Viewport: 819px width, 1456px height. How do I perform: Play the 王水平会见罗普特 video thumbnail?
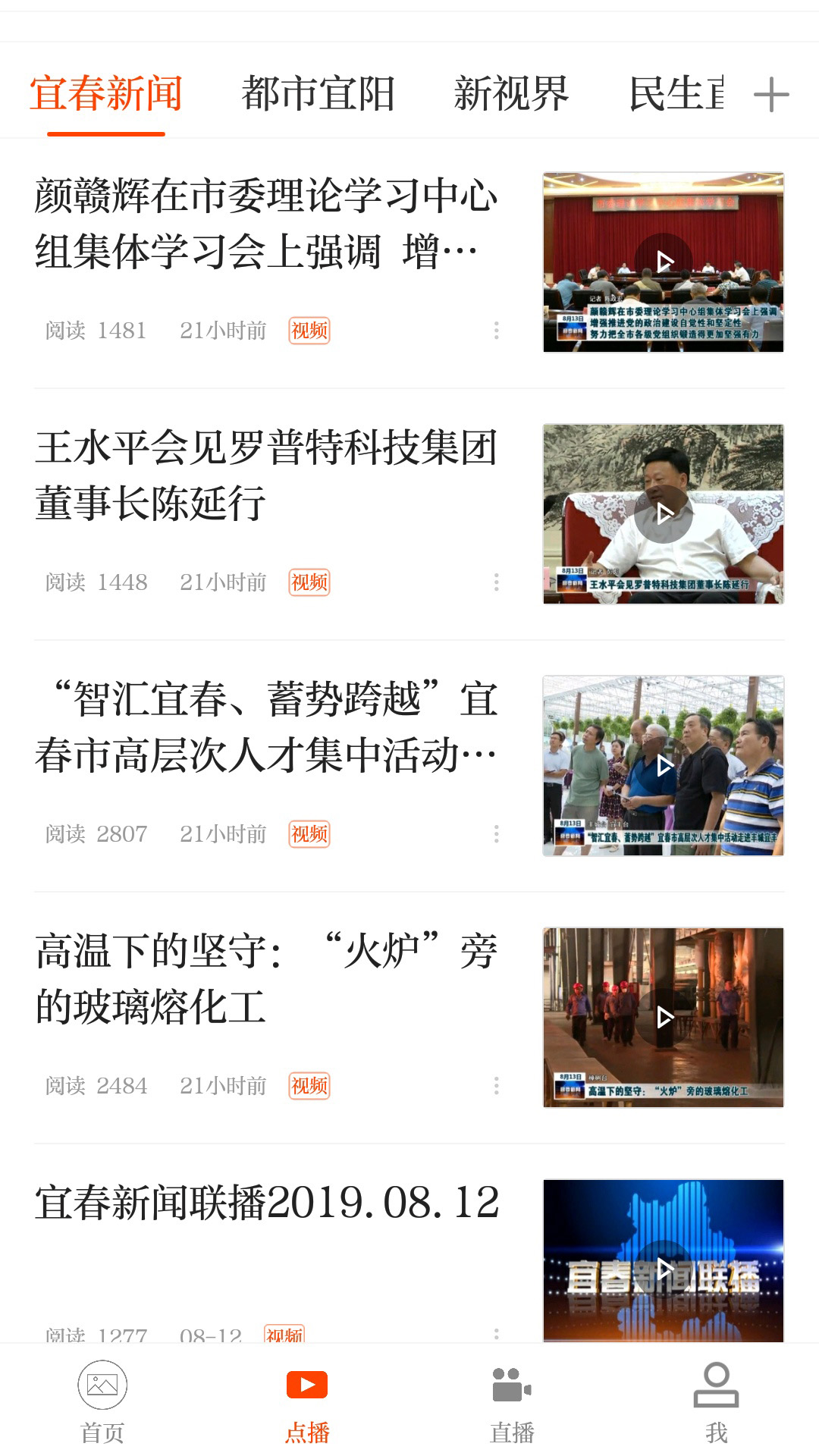tap(664, 514)
